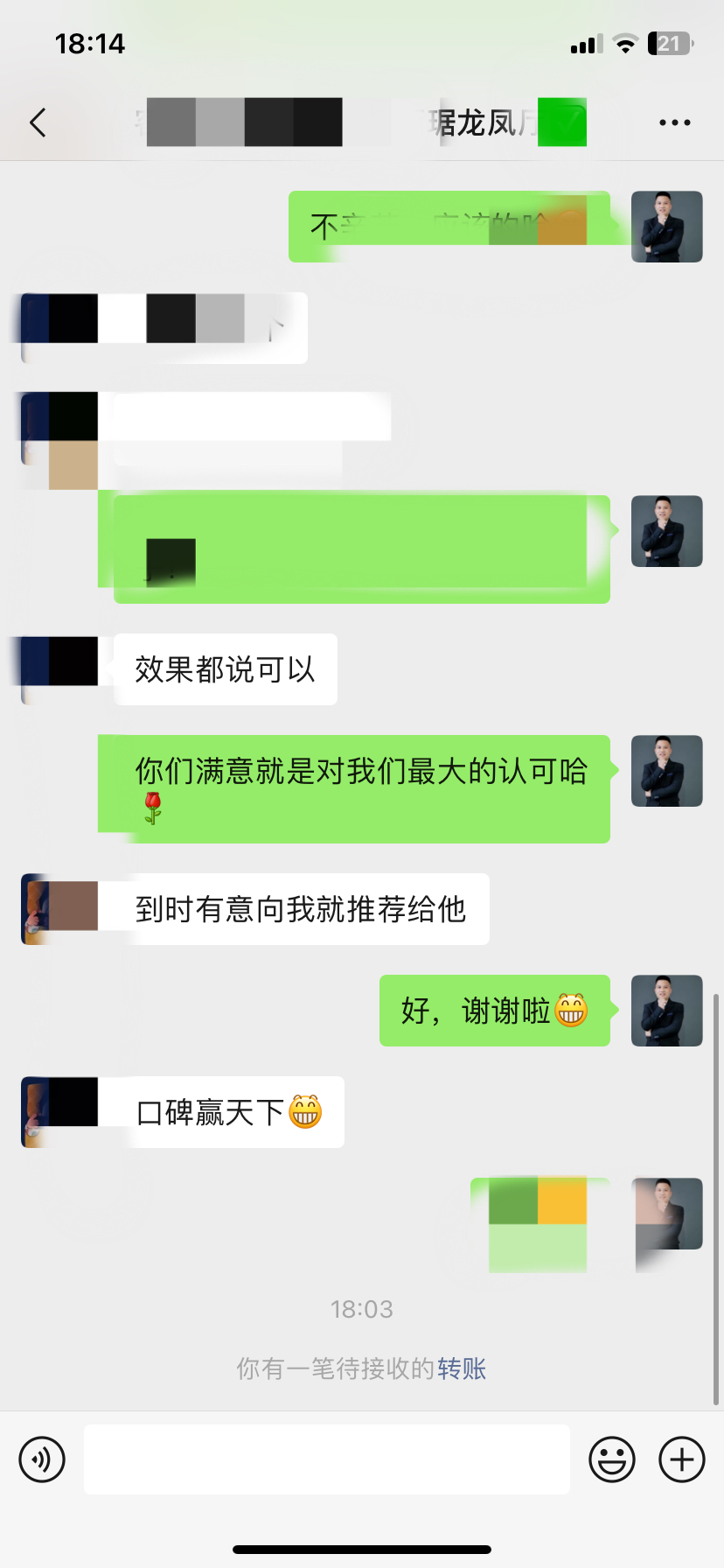724x1568 pixels.
Task: Open contact avatar beside 口碑赢天下
Action: [x=58, y=1111]
